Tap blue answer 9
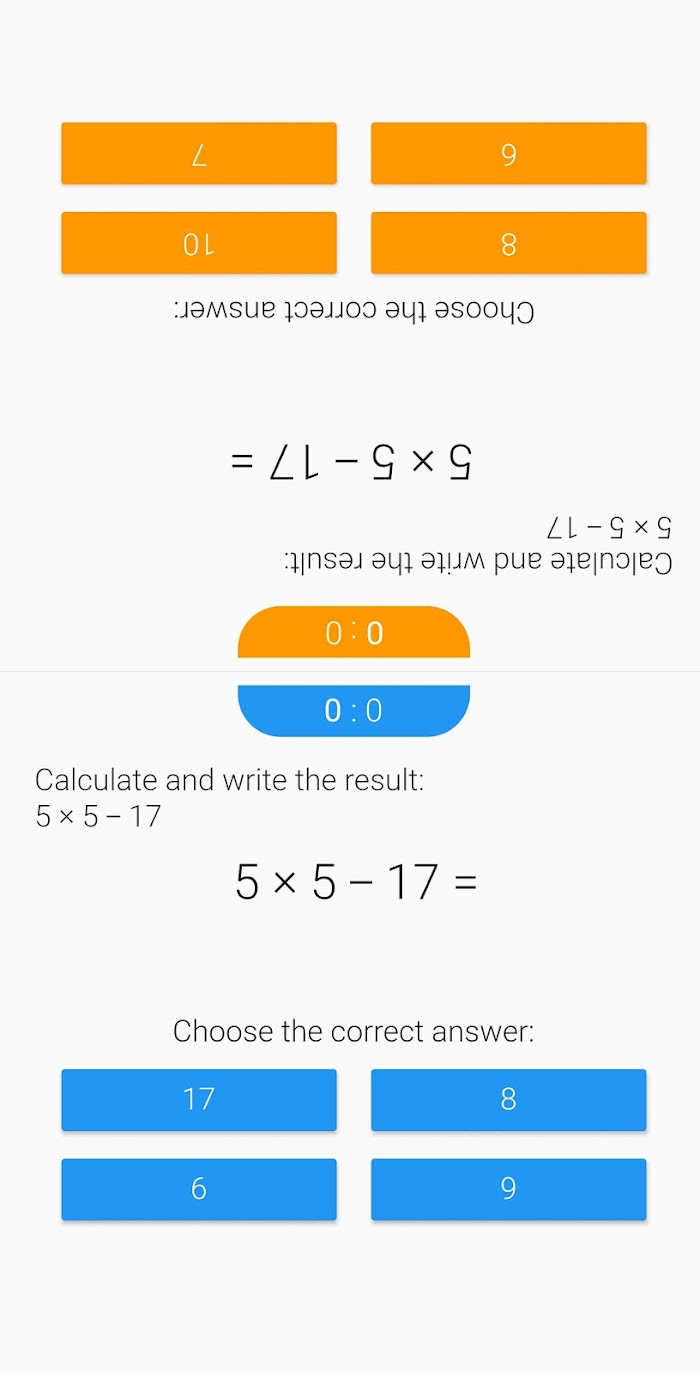700x1373 pixels. click(x=508, y=1189)
